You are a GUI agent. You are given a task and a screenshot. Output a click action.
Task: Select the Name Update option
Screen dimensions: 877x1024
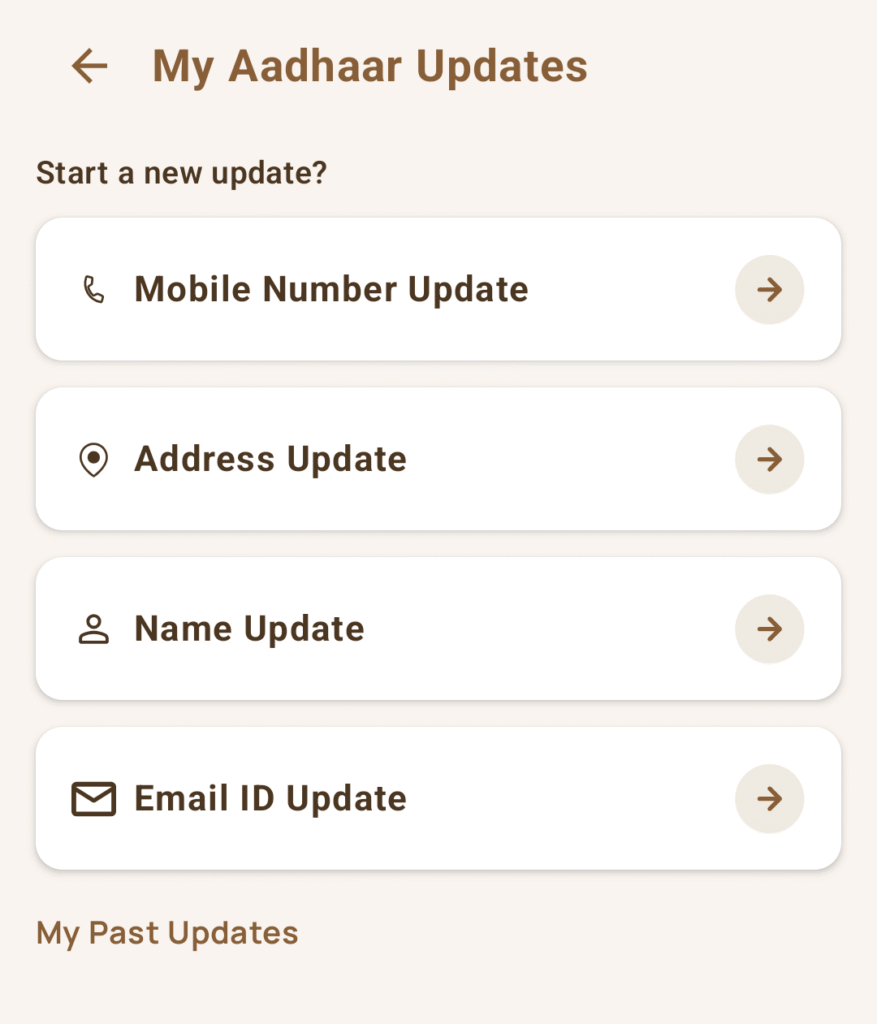pyautogui.click(x=438, y=630)
